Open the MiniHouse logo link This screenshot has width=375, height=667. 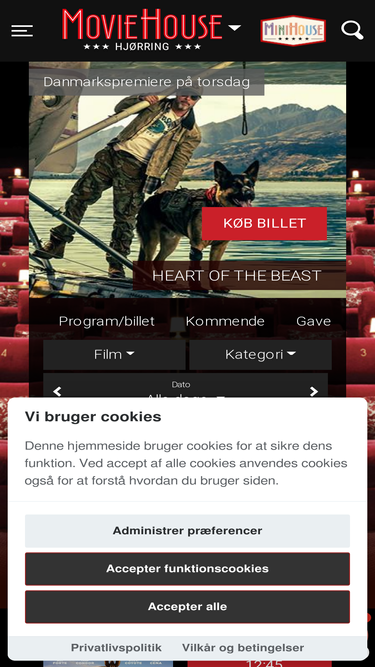coord(293,30)
